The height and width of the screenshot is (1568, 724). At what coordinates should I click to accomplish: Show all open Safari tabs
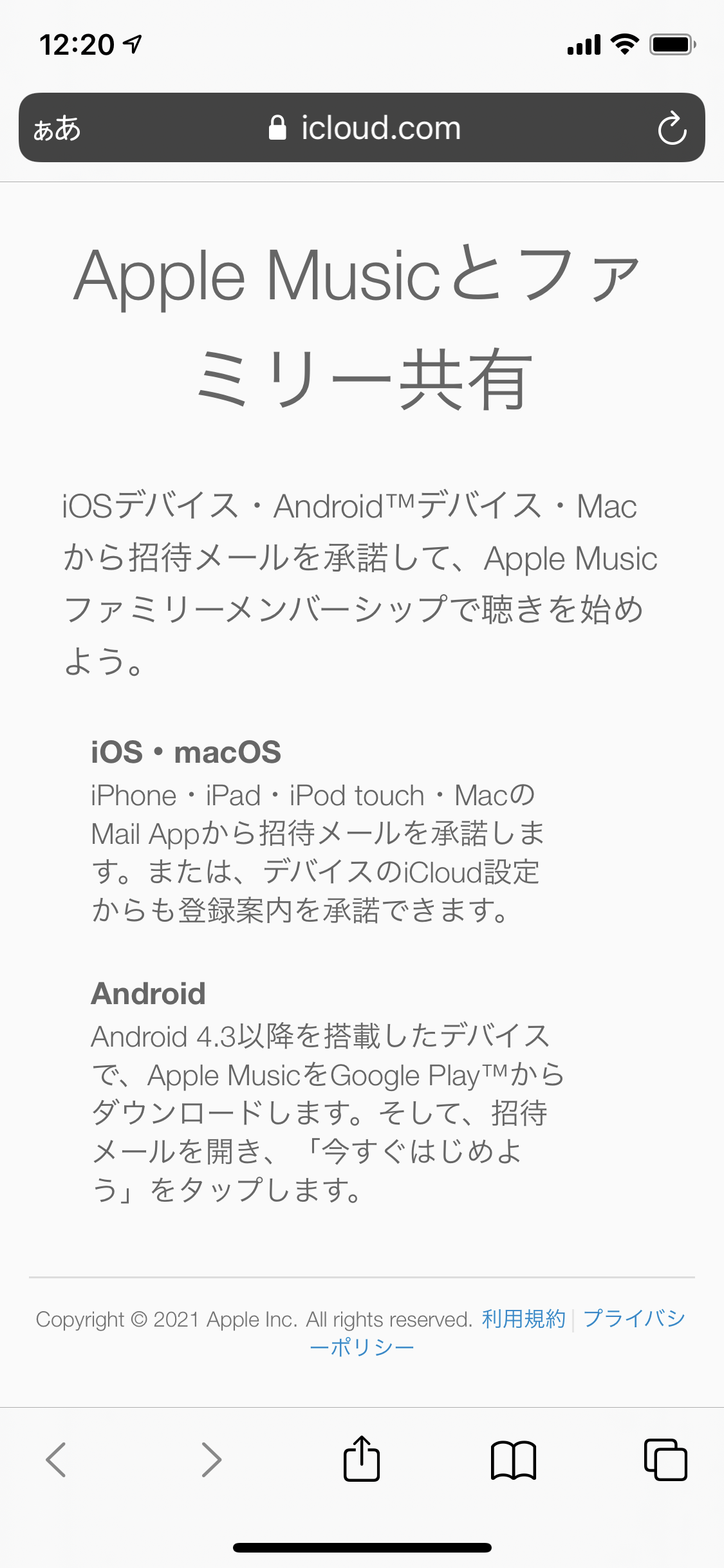(665, 1459)
